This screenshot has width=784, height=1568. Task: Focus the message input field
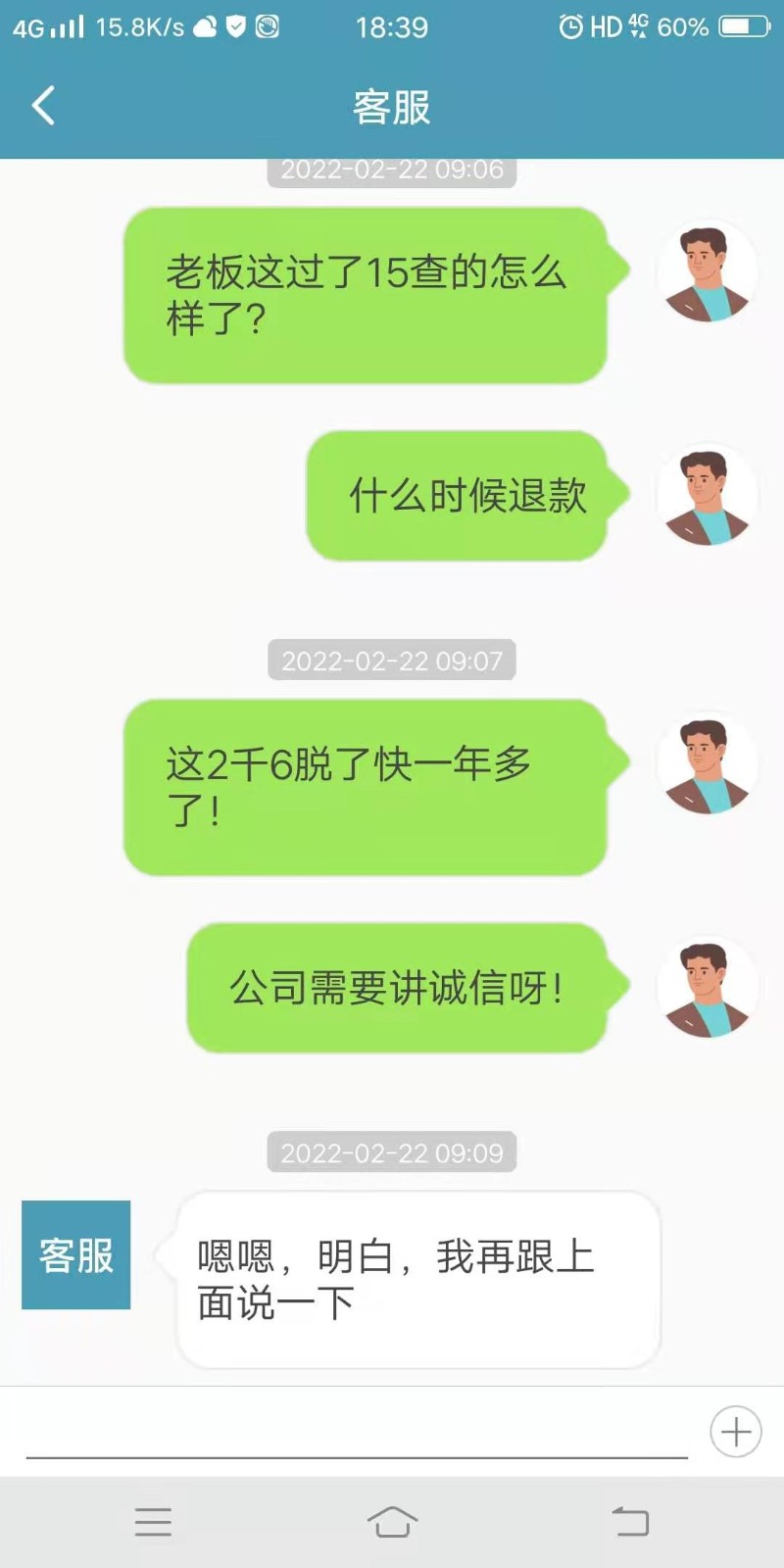(358, 1431)
